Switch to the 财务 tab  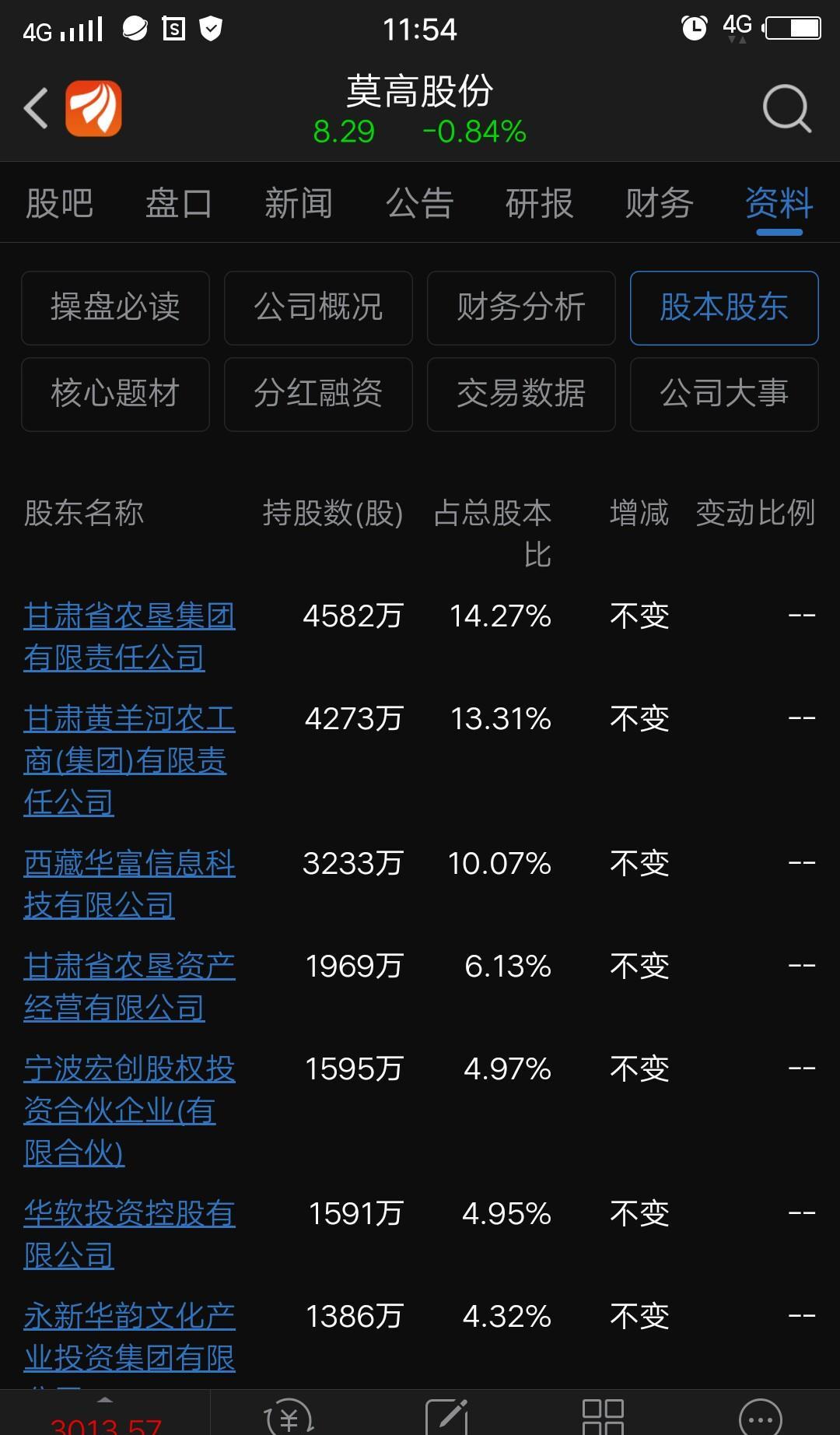[x=658, y=203]
